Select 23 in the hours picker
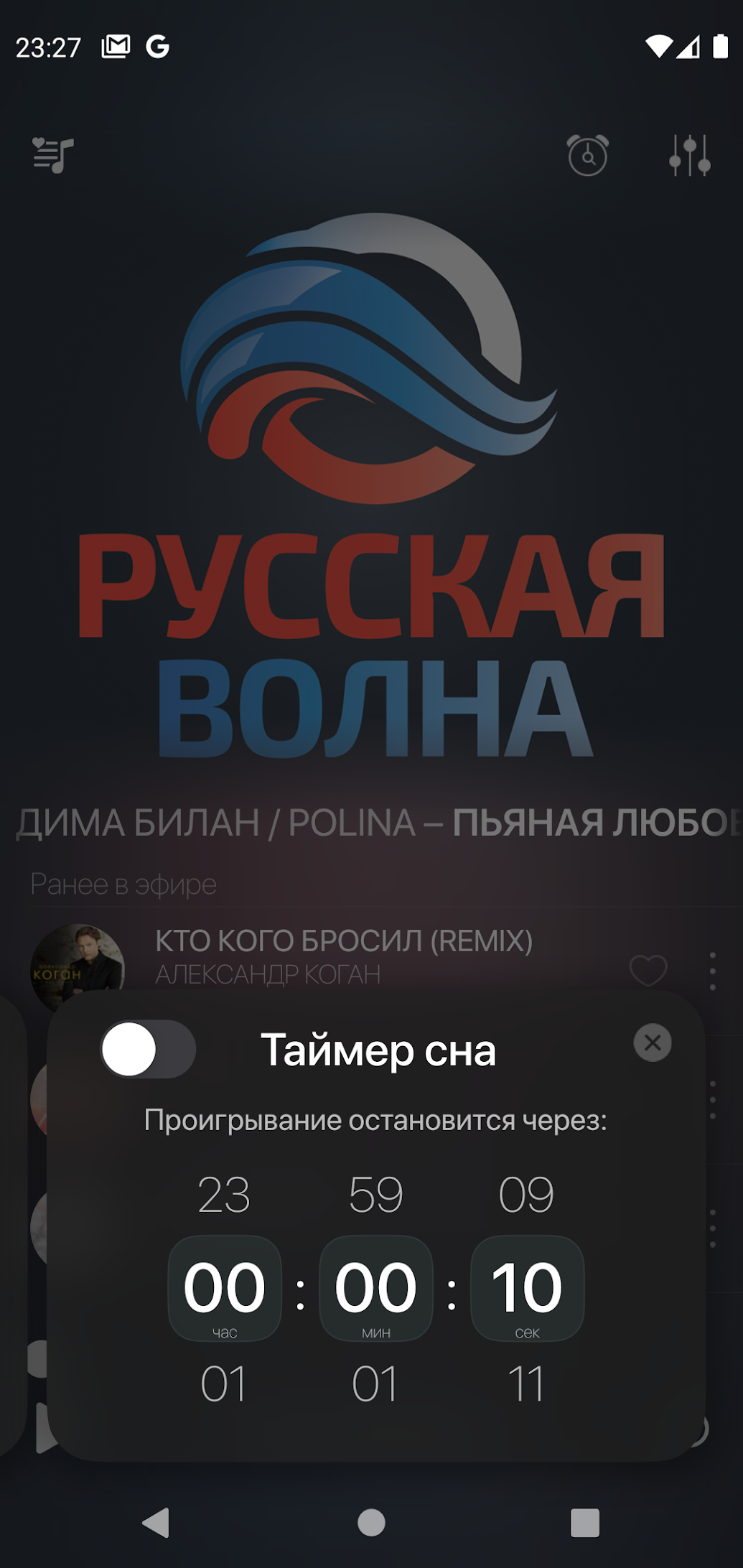The width and height of the screenshot is (743, 1568). [x=224, y=1195]
